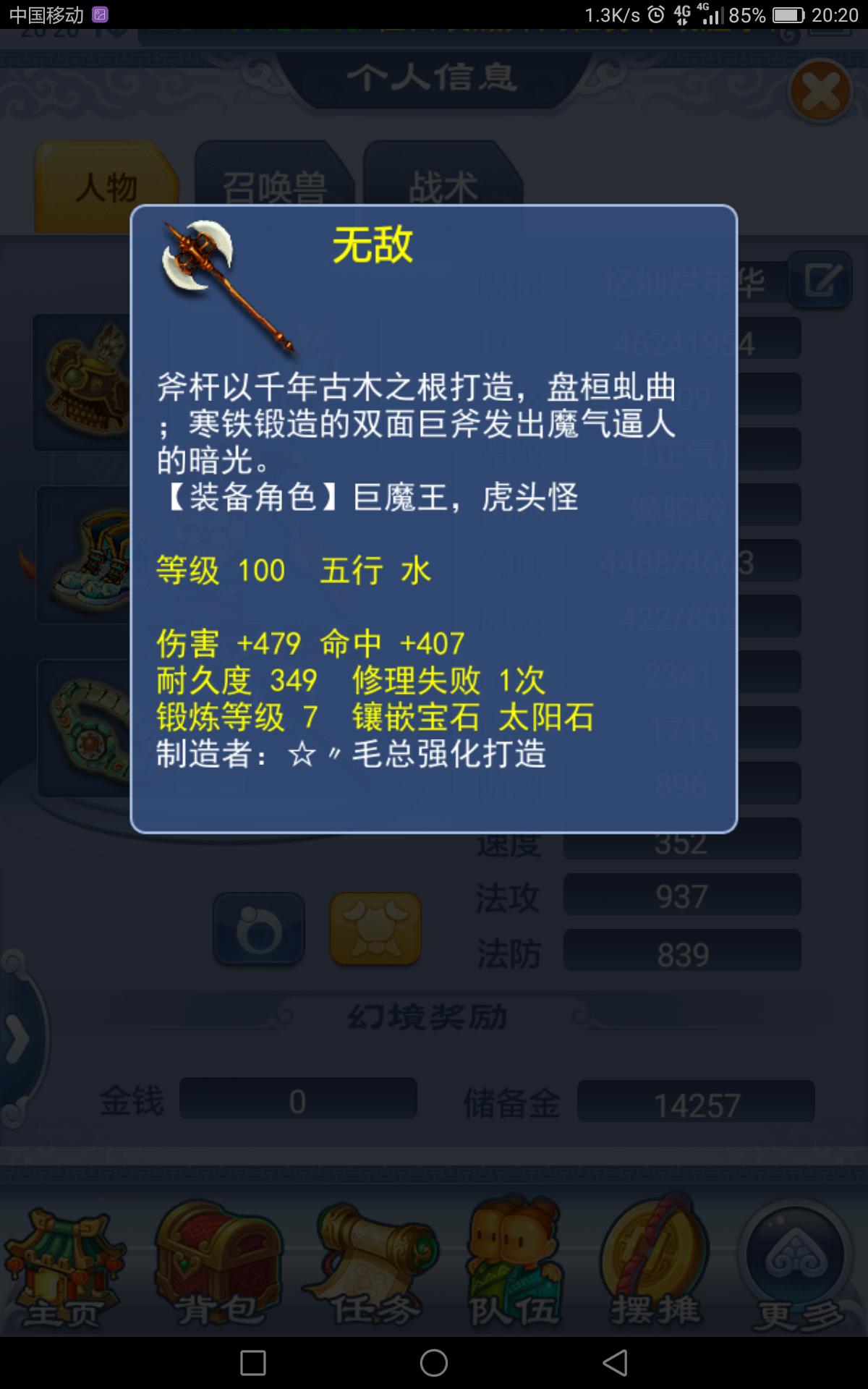The height and width of the screenshot is (1389, 868).
Task: Expand the side panel arrow
Action: point(17,1040)
